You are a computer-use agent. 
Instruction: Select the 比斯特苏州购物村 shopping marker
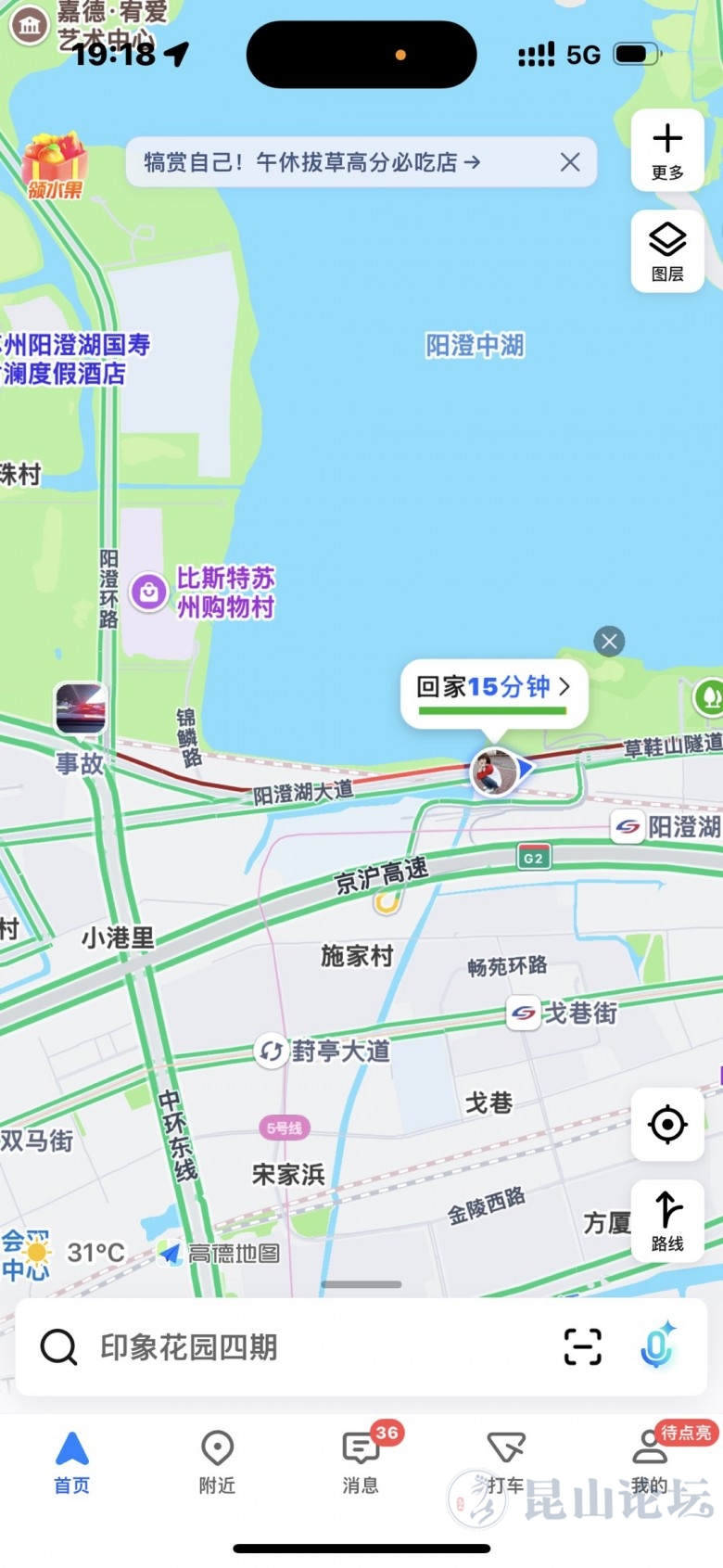point(149,592)
